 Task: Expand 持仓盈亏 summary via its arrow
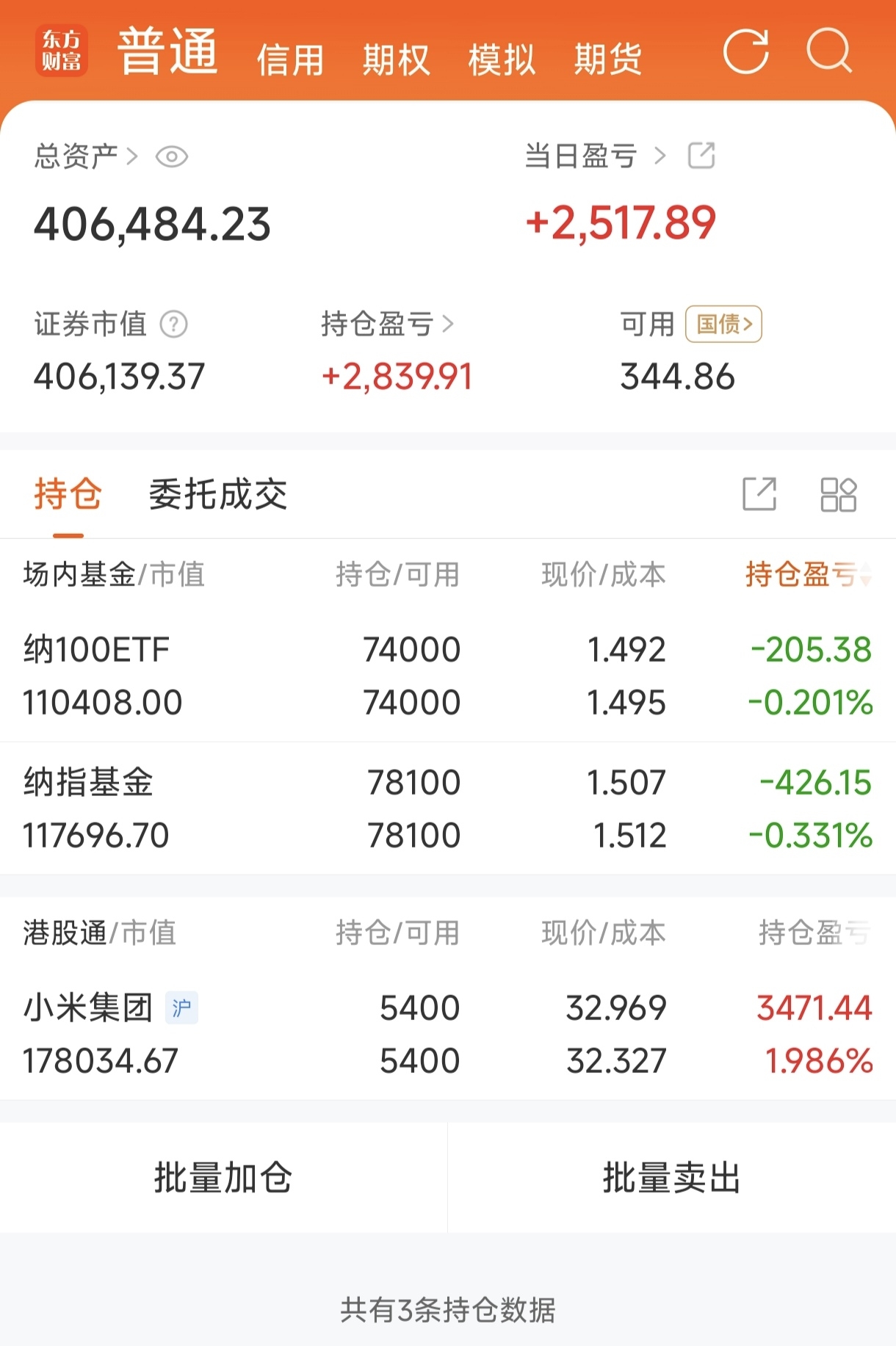[x=449, y=324]
